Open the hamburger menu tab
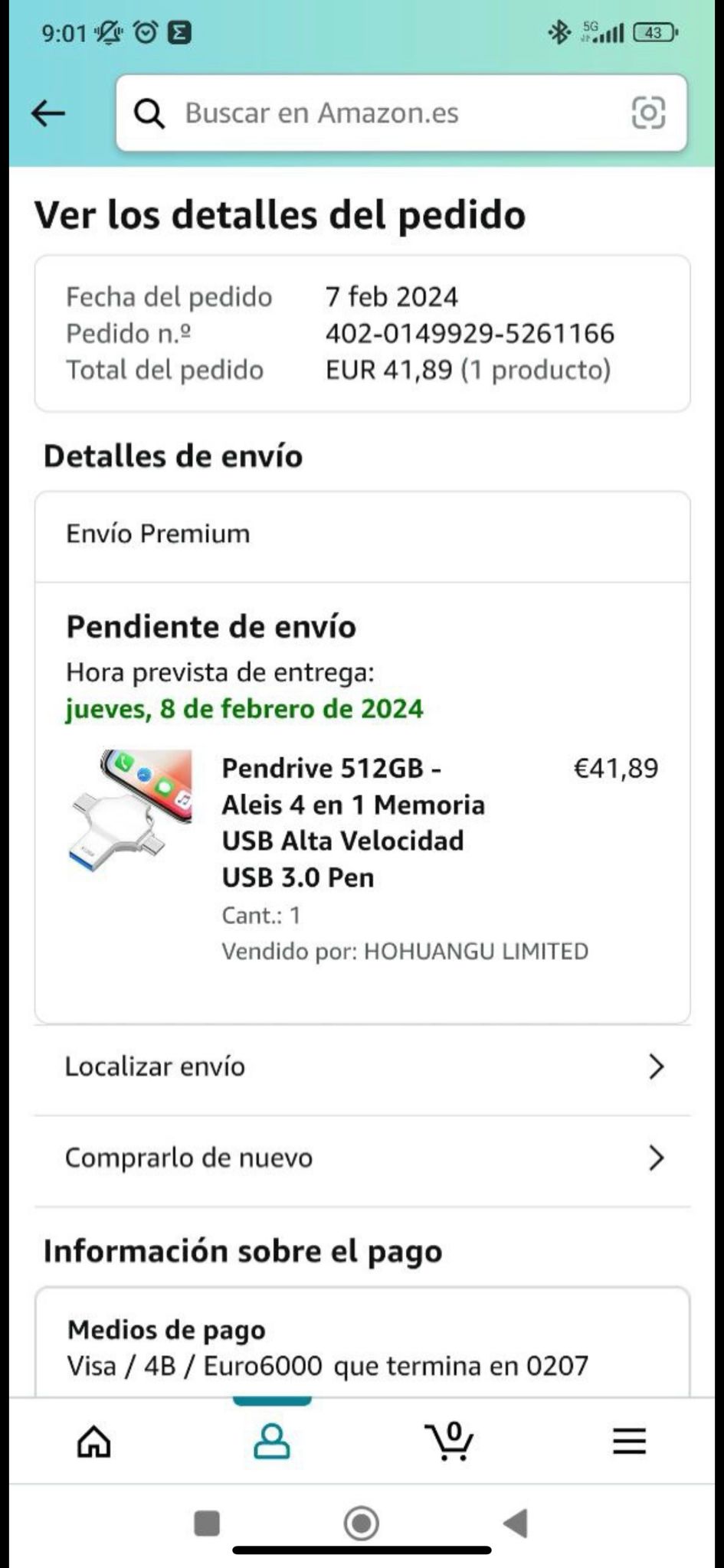Viewport: 724px width, 1568px height. [x=629, y=1442]
